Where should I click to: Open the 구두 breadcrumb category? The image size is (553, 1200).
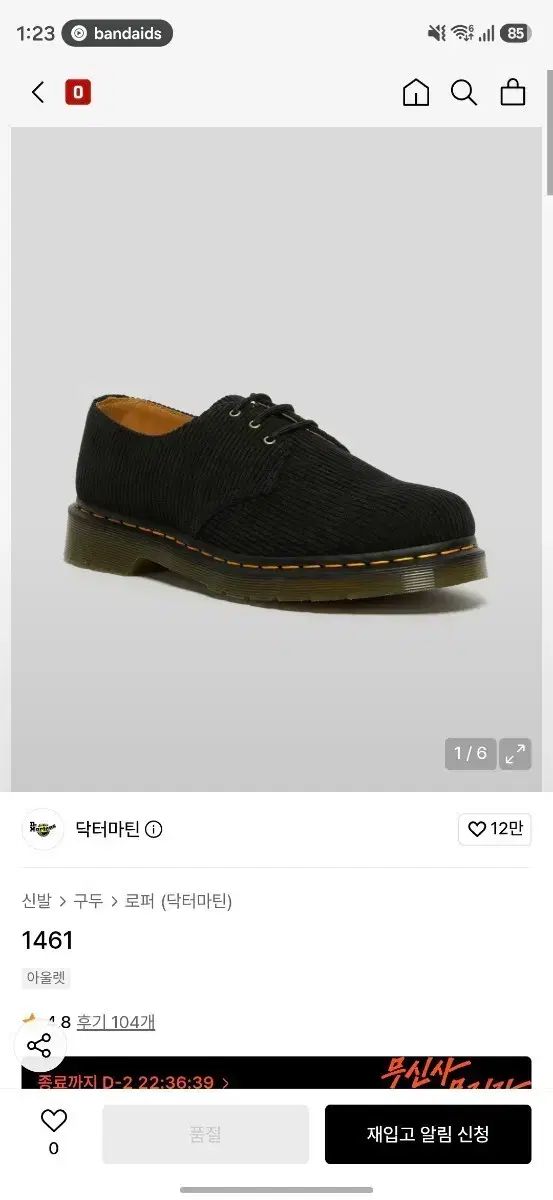click(x=88, y=901)
